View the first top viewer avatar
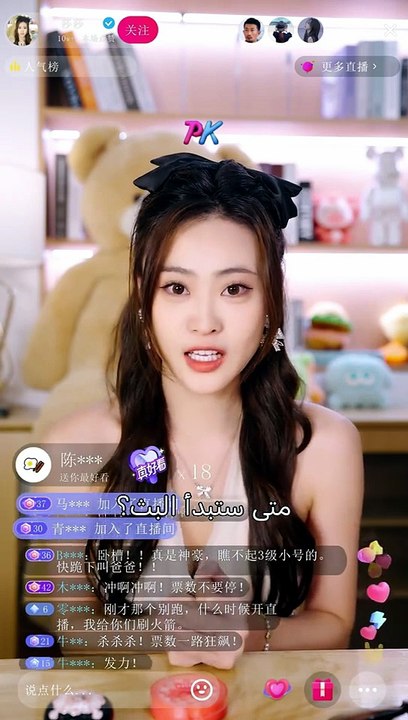408x720 pixels. [x=252, y=30]
